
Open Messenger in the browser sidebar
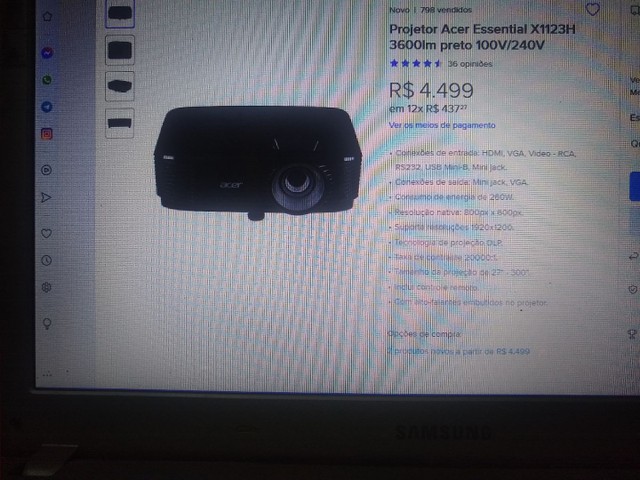click(x=47, y=53)
